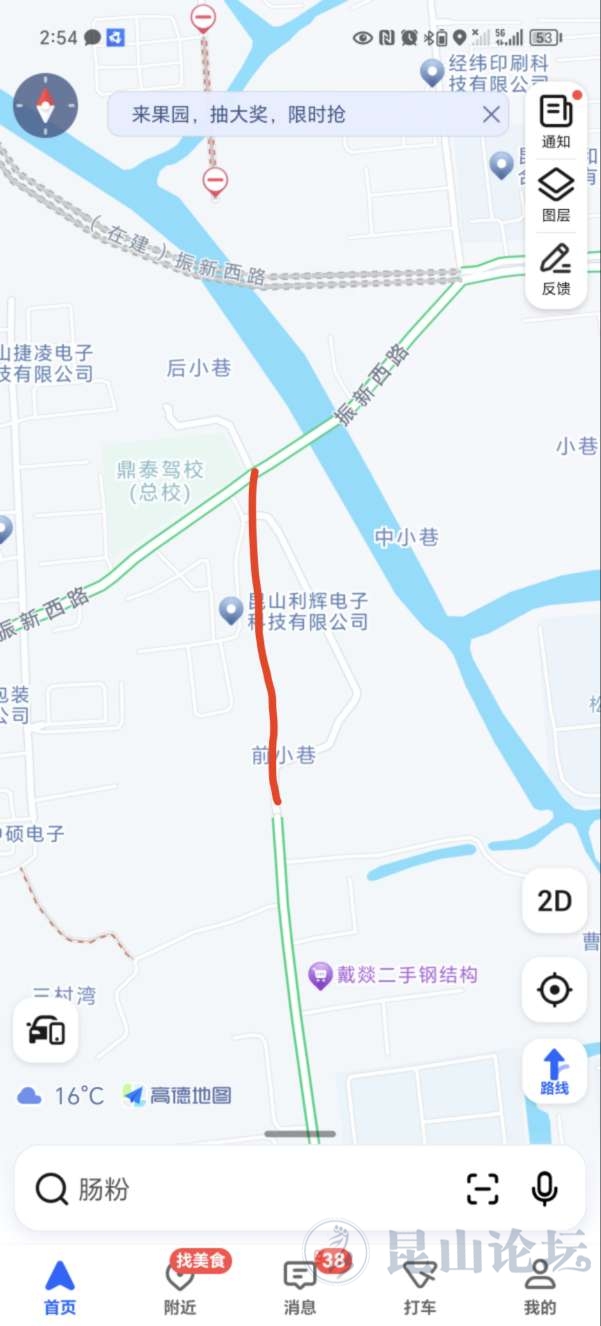
Task: Open the 消息 tab
Action: (300, 1287)
